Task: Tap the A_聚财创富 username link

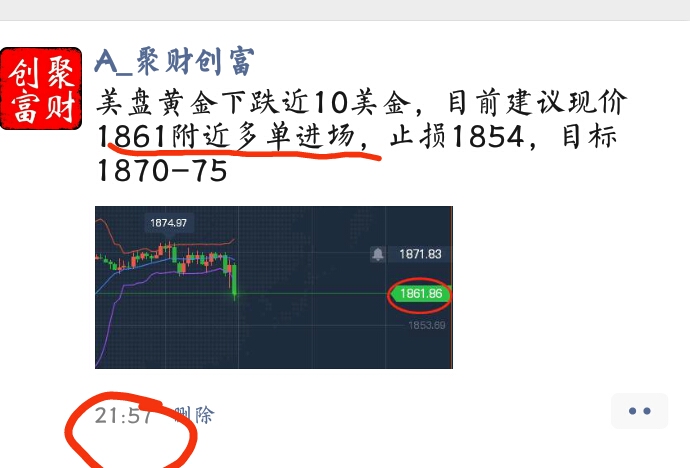Action: click(173, 62)
